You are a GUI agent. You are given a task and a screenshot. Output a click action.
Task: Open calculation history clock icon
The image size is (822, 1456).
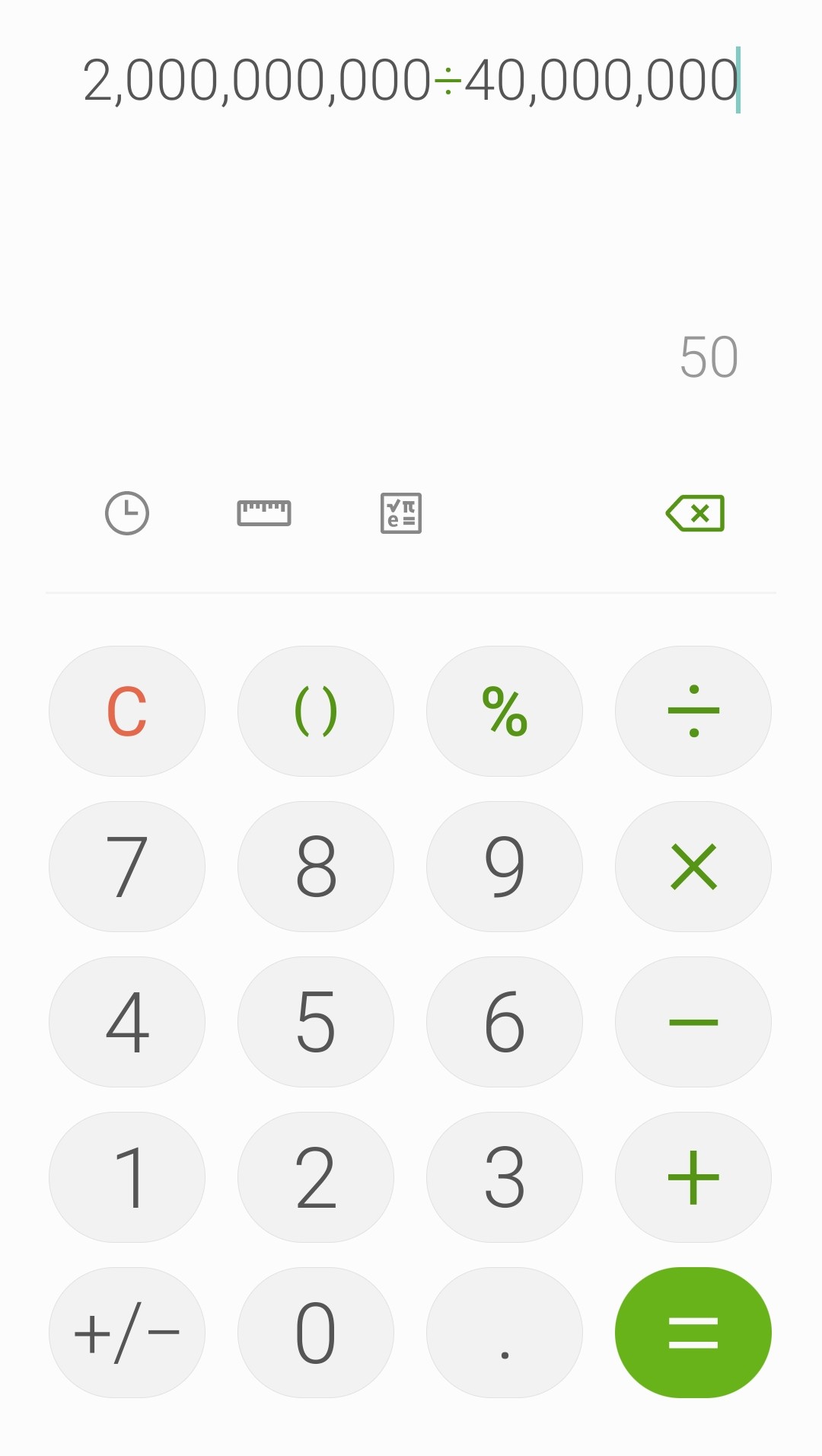(126, 513)
